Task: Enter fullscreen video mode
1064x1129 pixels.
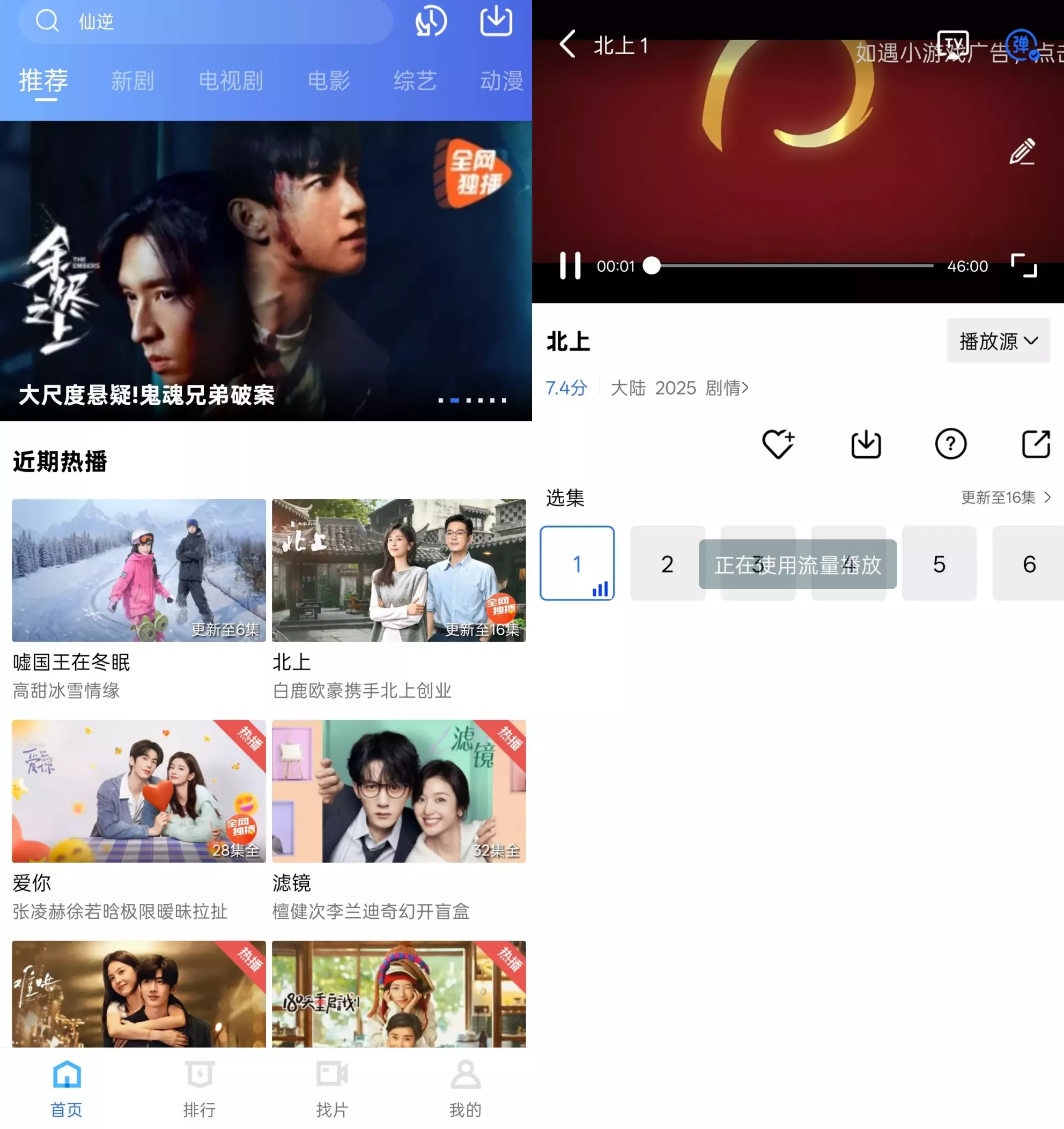Action: click(x=1024, y=266)
